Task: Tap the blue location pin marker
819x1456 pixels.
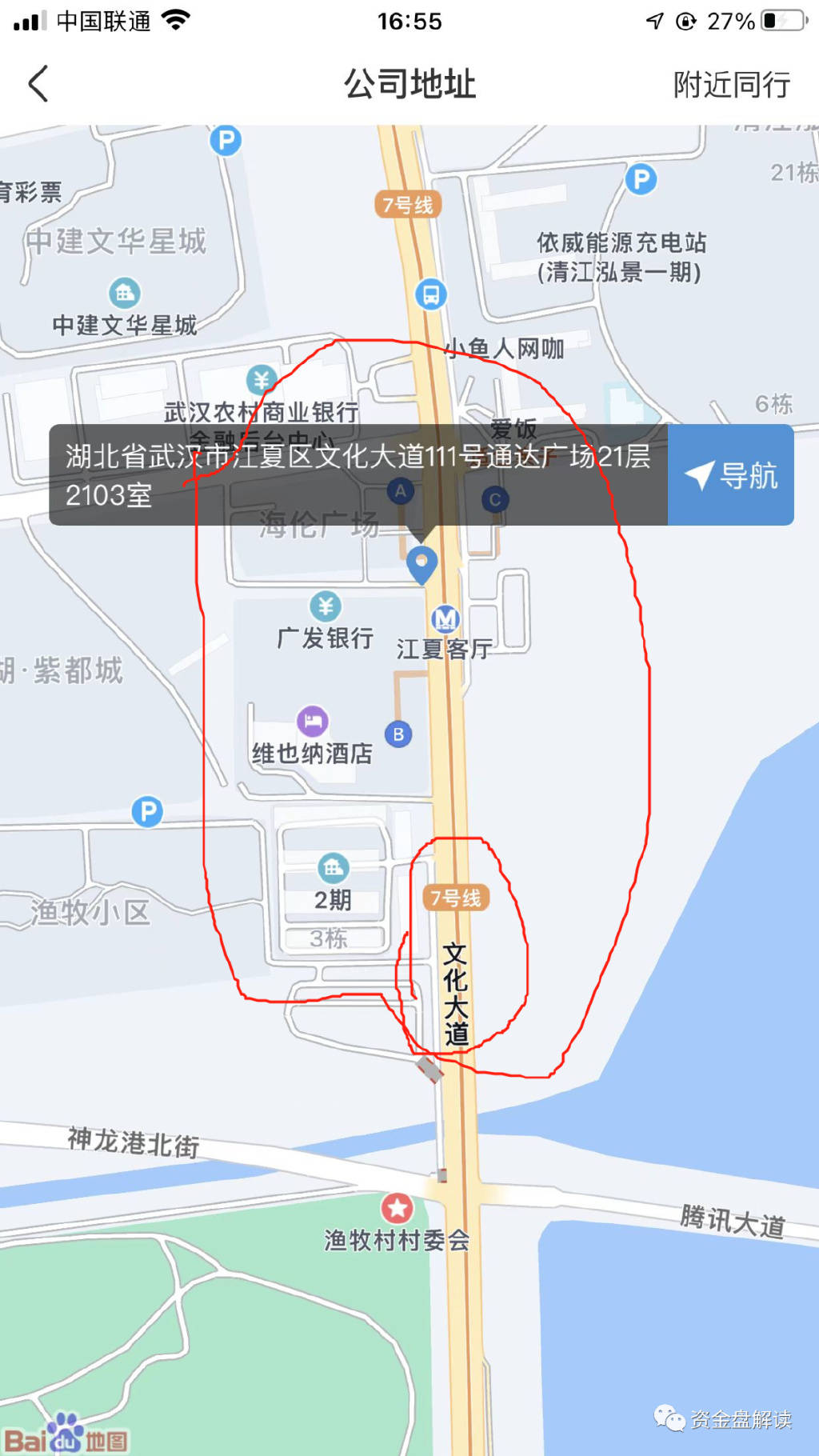Action: [x=421, y=563]
